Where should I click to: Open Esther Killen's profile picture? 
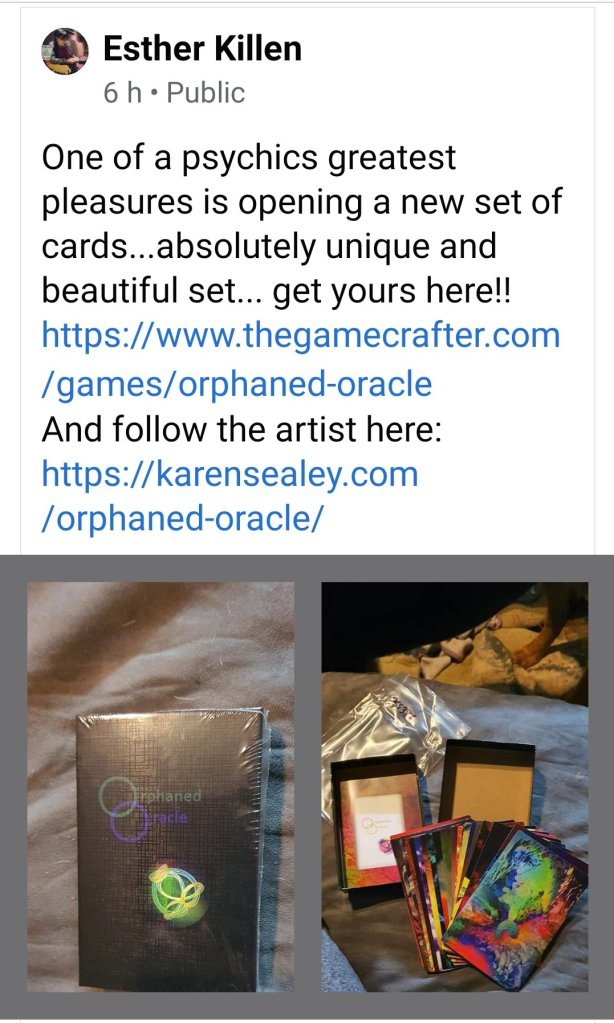click(65, 50)
